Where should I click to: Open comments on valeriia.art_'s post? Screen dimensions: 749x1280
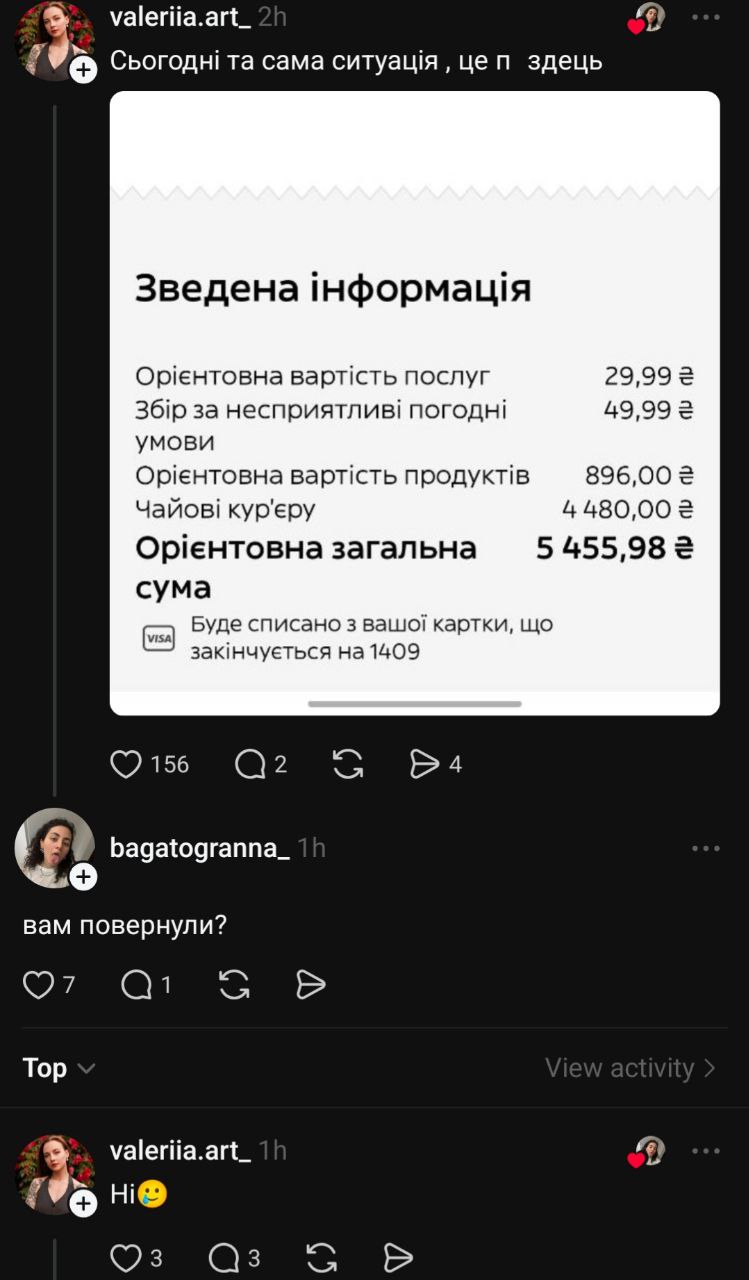click(243, 764)
